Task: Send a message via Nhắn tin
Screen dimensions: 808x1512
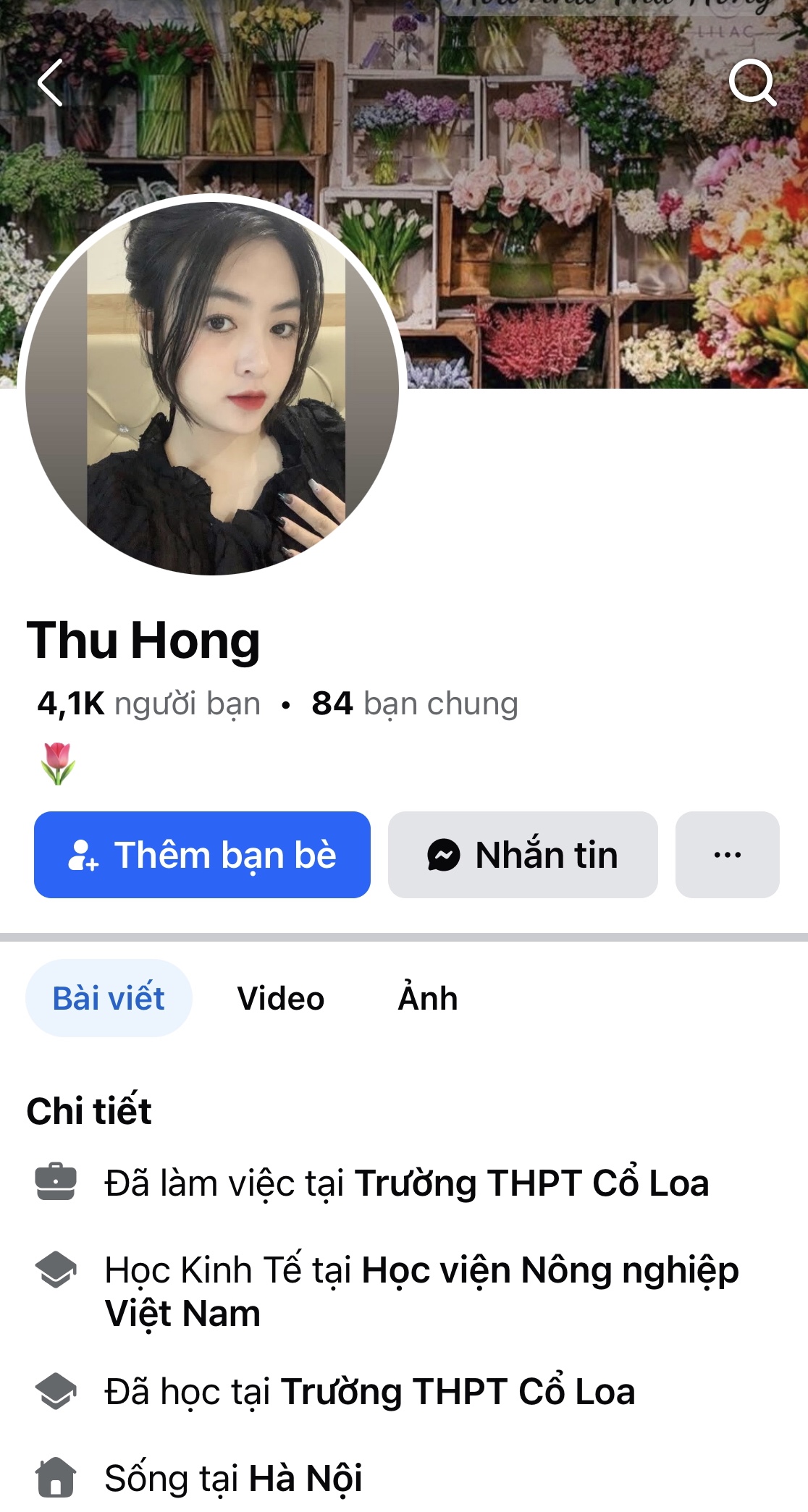Action: point(523,855)
